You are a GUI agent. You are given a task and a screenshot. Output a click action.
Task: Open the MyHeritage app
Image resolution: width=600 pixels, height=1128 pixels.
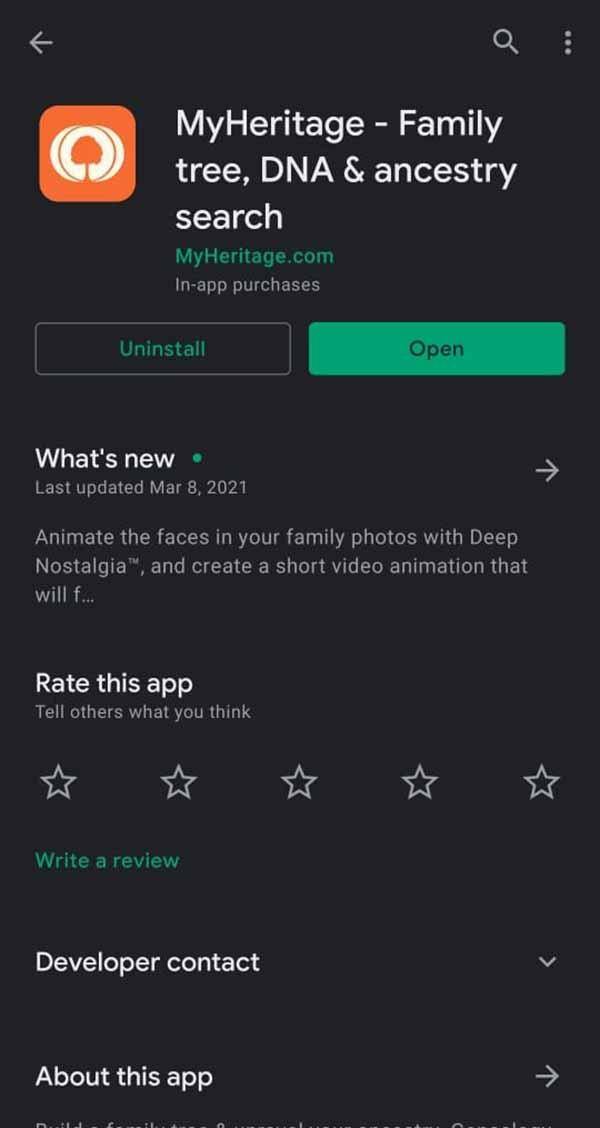click(437, 349)
